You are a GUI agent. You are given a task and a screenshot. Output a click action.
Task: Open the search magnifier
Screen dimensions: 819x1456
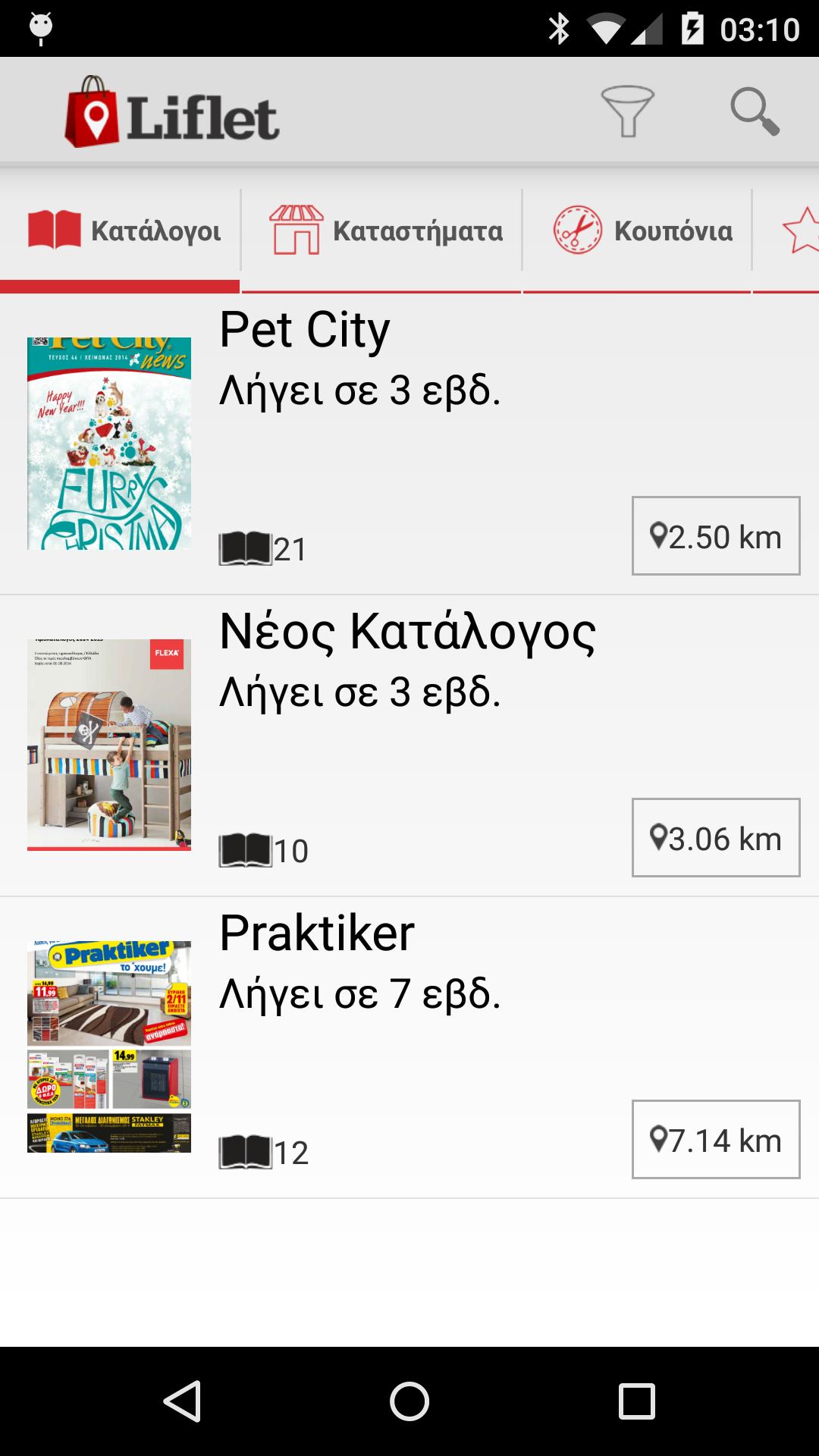[755, 111]
